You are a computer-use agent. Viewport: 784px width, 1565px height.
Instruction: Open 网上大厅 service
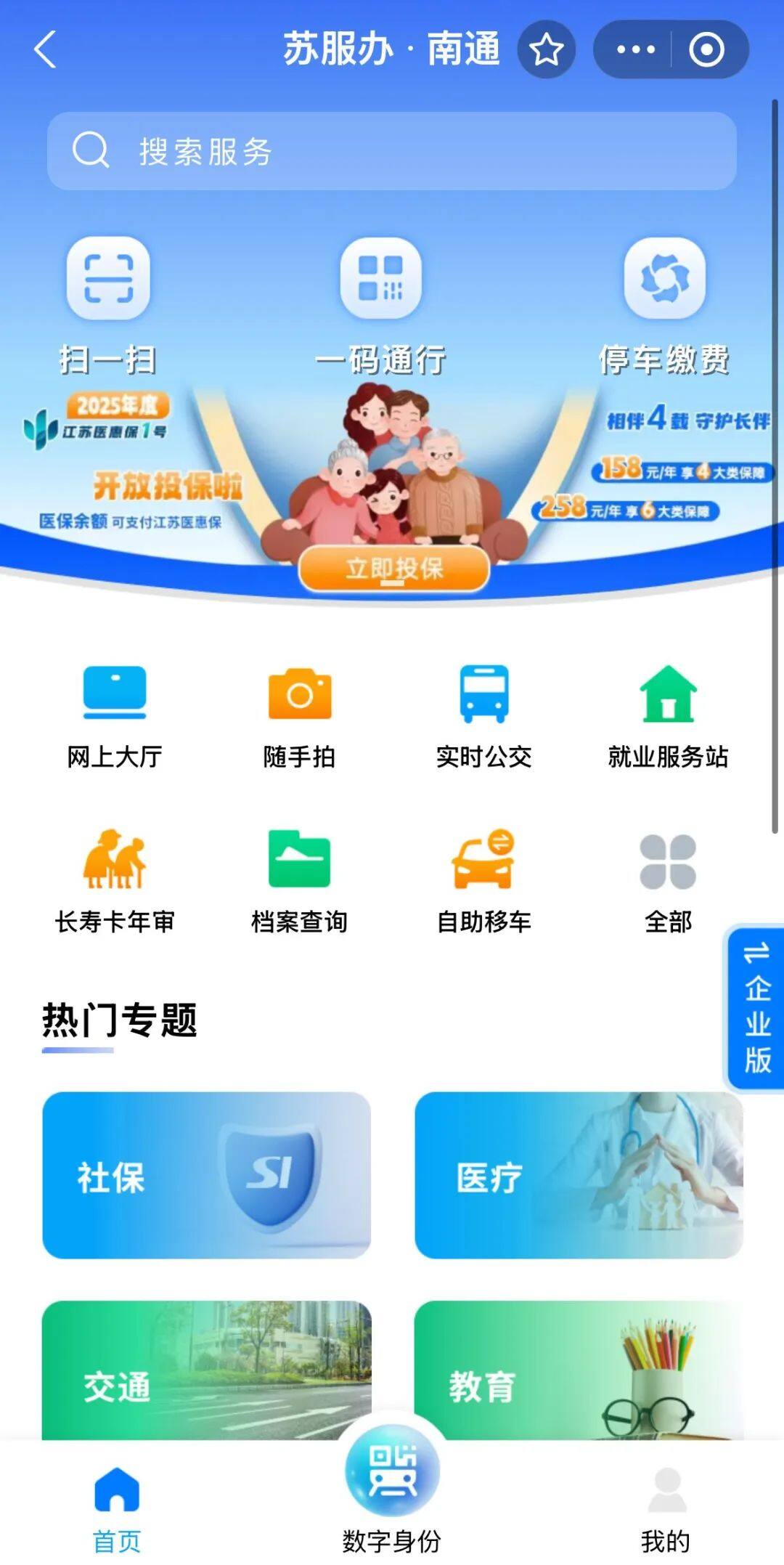tap(115, 715)
